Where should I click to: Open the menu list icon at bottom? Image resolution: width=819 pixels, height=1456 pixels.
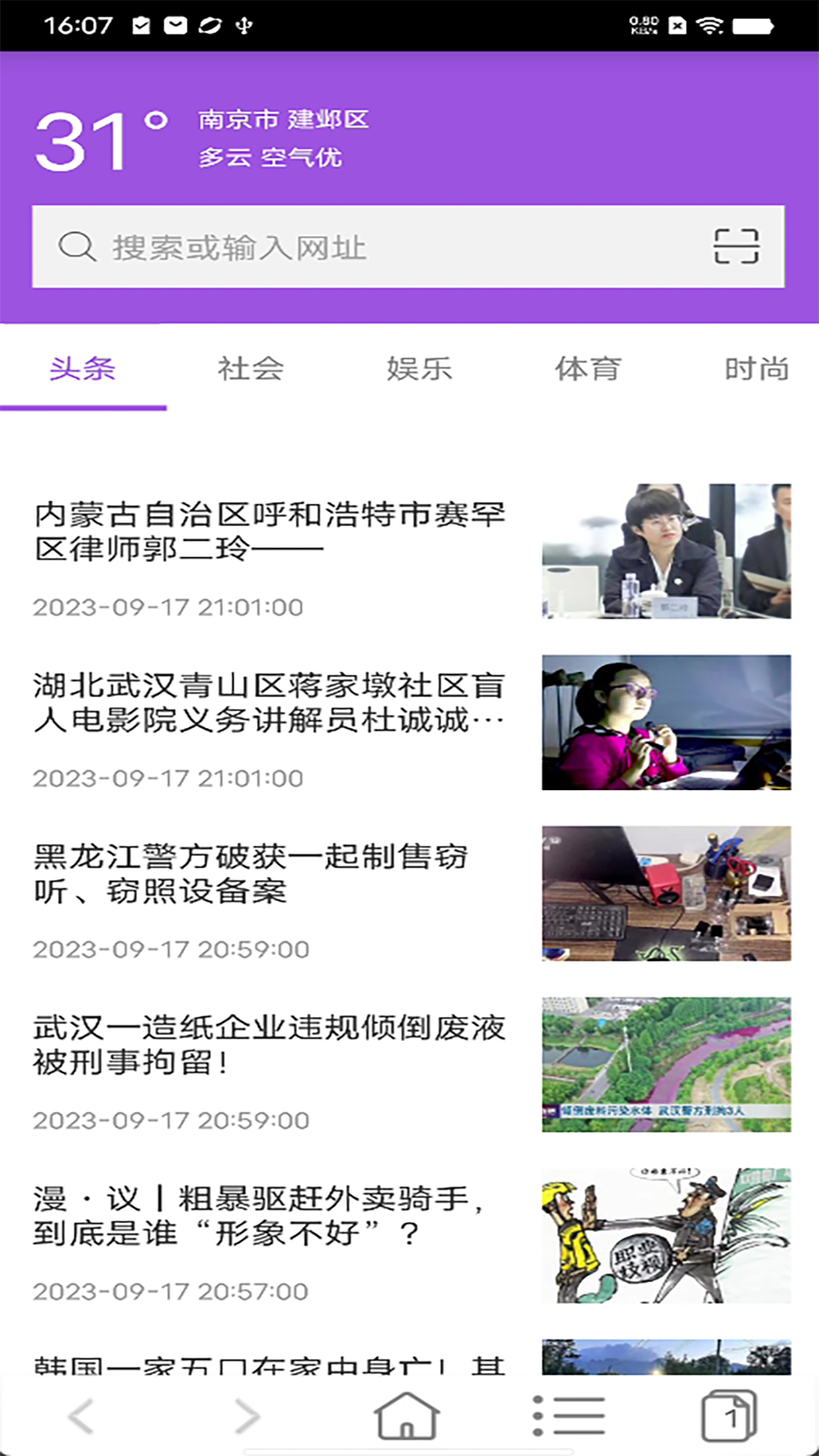pos(563,1414)
